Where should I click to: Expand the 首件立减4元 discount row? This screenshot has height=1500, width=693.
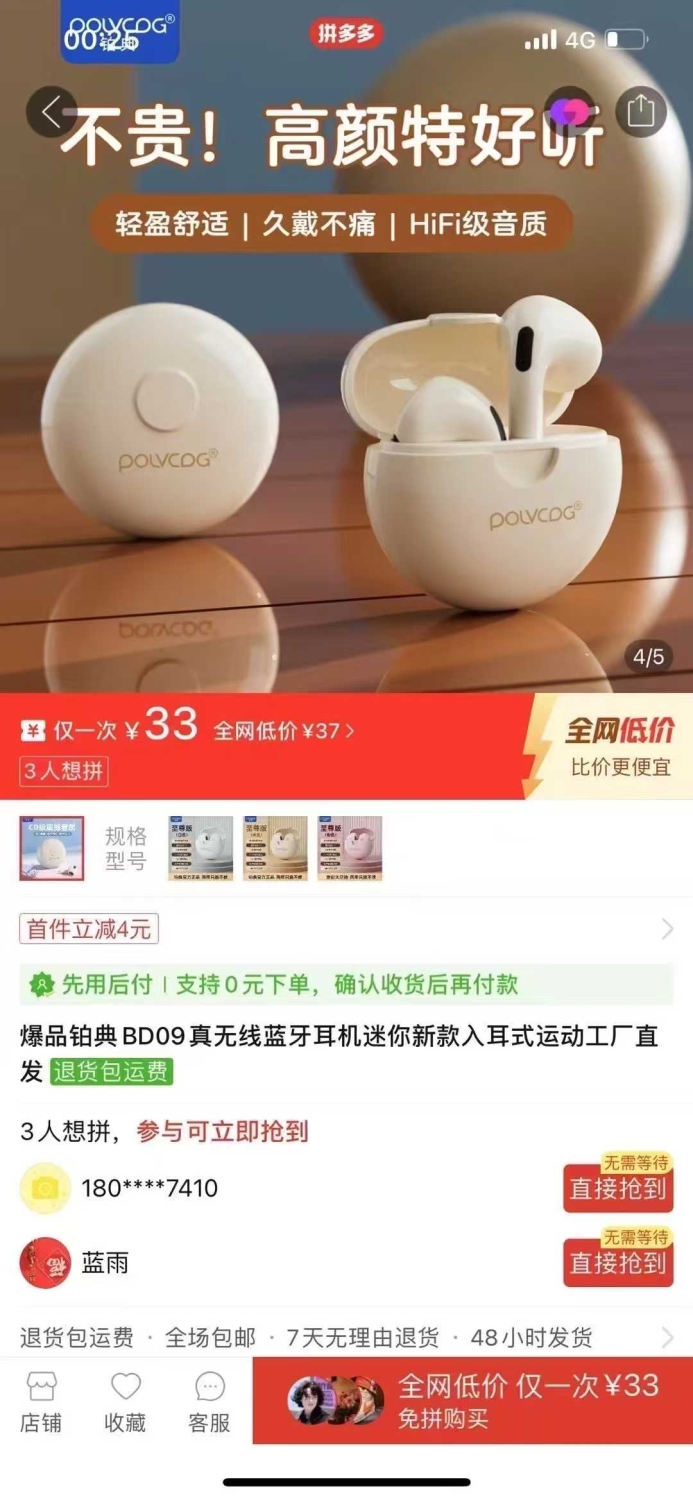(346, 929)
